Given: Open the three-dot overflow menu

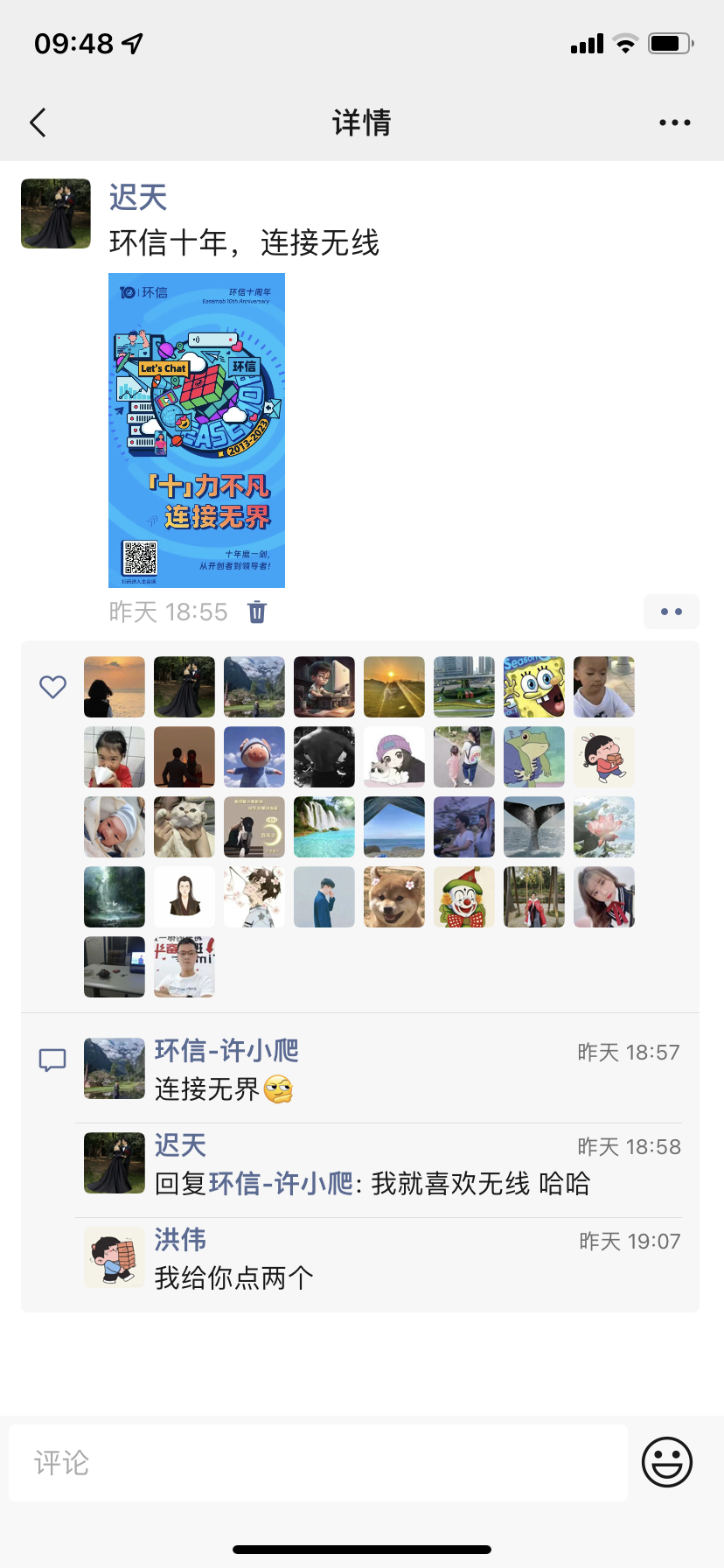Looking at the screenshot, I should (674, 123).
